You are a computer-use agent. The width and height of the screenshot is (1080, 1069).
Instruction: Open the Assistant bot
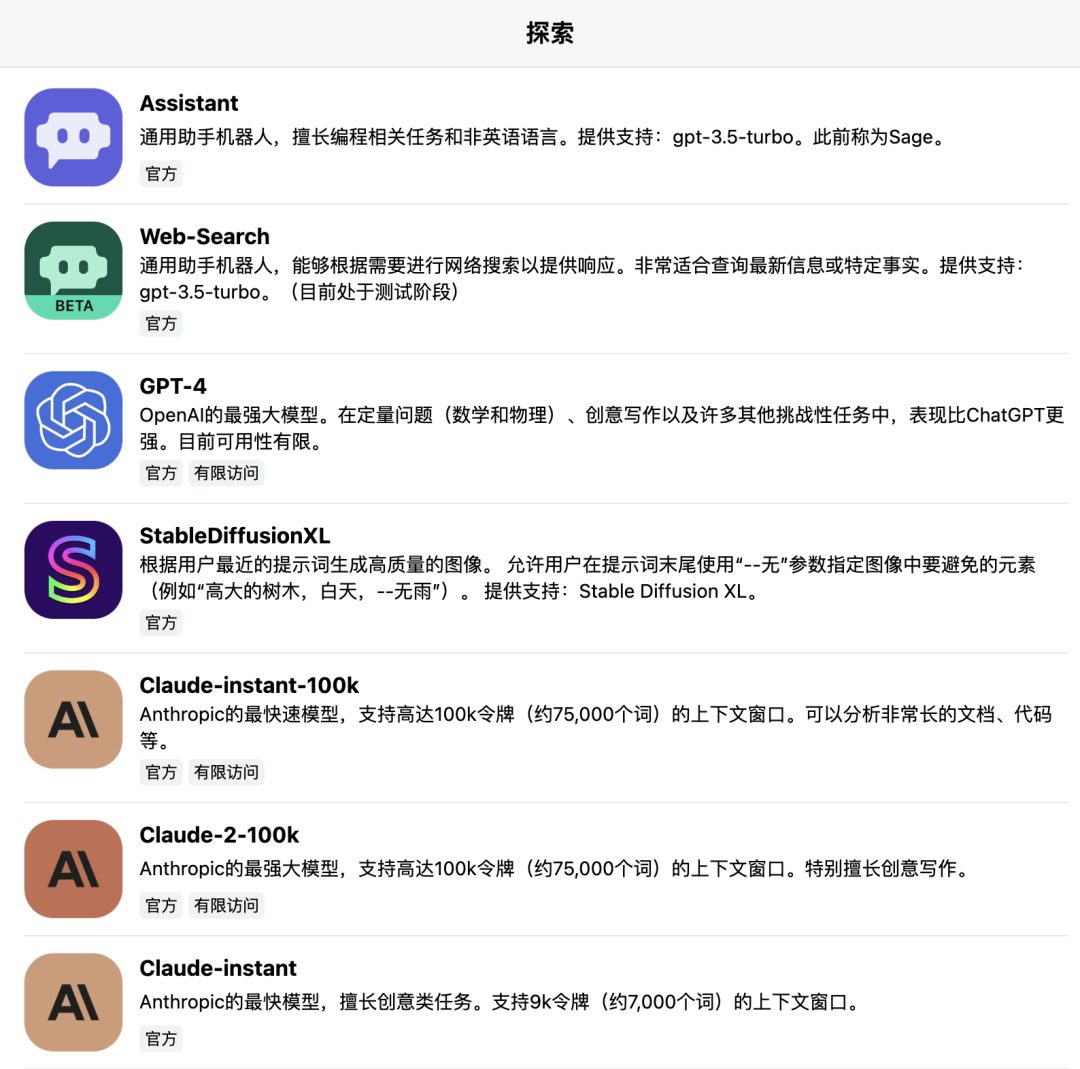189,104
